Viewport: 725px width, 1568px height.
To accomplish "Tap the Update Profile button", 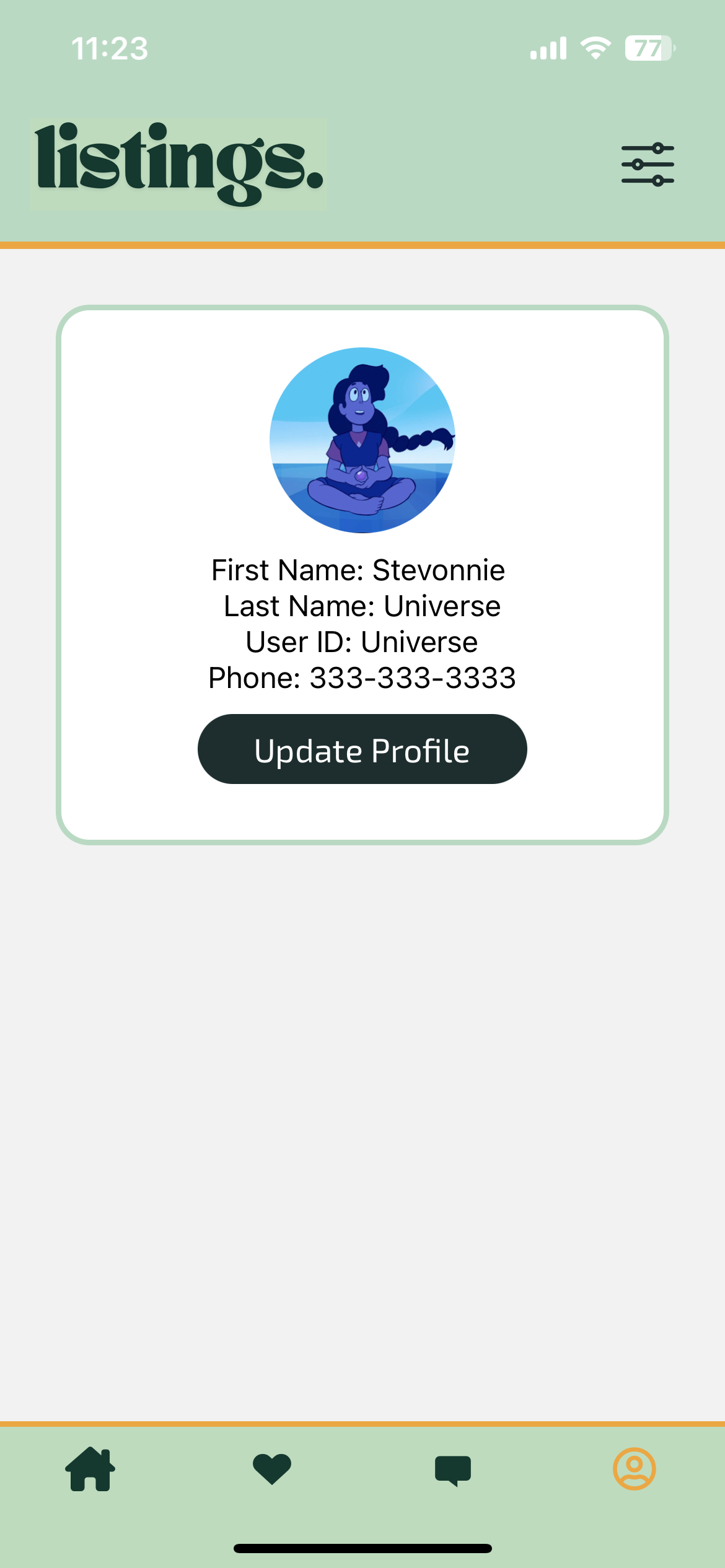I will pyautogui.click(x=362, y=749).
